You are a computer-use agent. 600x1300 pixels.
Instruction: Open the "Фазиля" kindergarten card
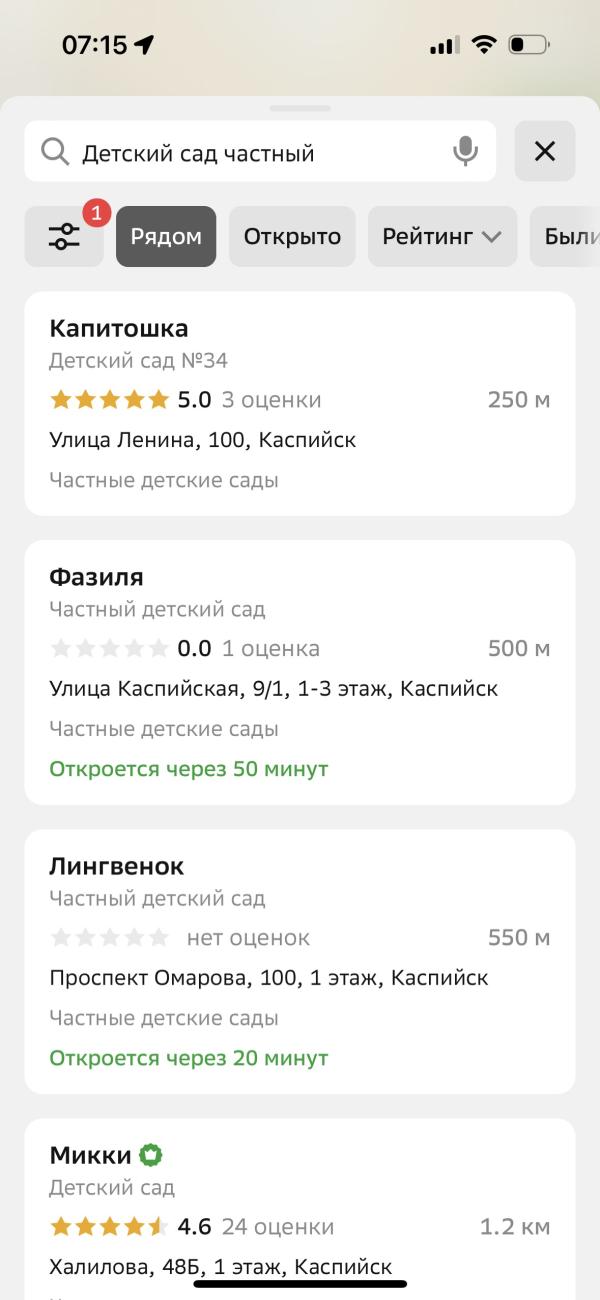coord(300,672)
